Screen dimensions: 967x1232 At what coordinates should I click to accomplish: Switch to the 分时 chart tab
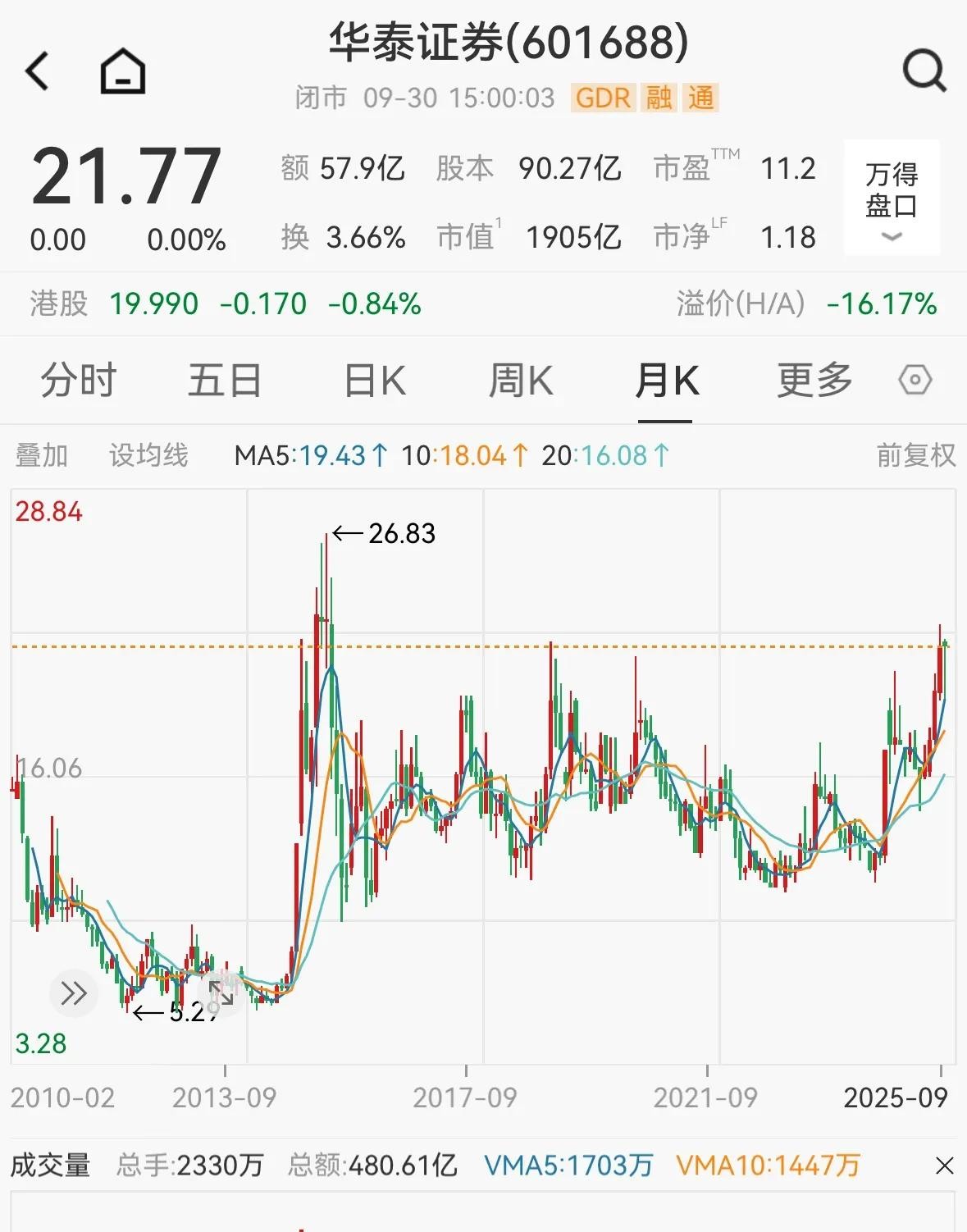[x=79, y=381]
